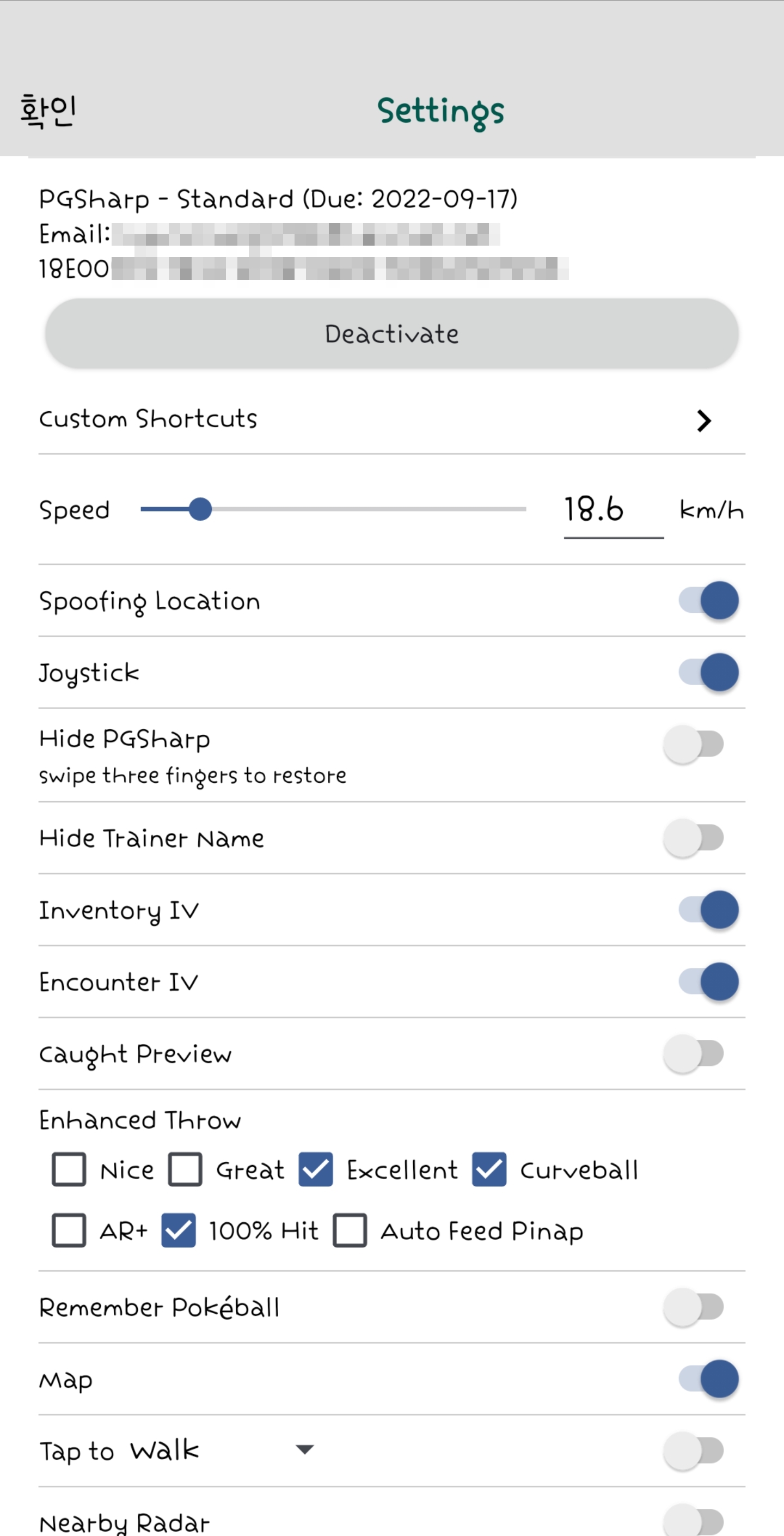Image resolution: width=784 pixels, height=1536 pixels.
Task: Check Auto Feed Pinap
Action: click(350, 1230)
